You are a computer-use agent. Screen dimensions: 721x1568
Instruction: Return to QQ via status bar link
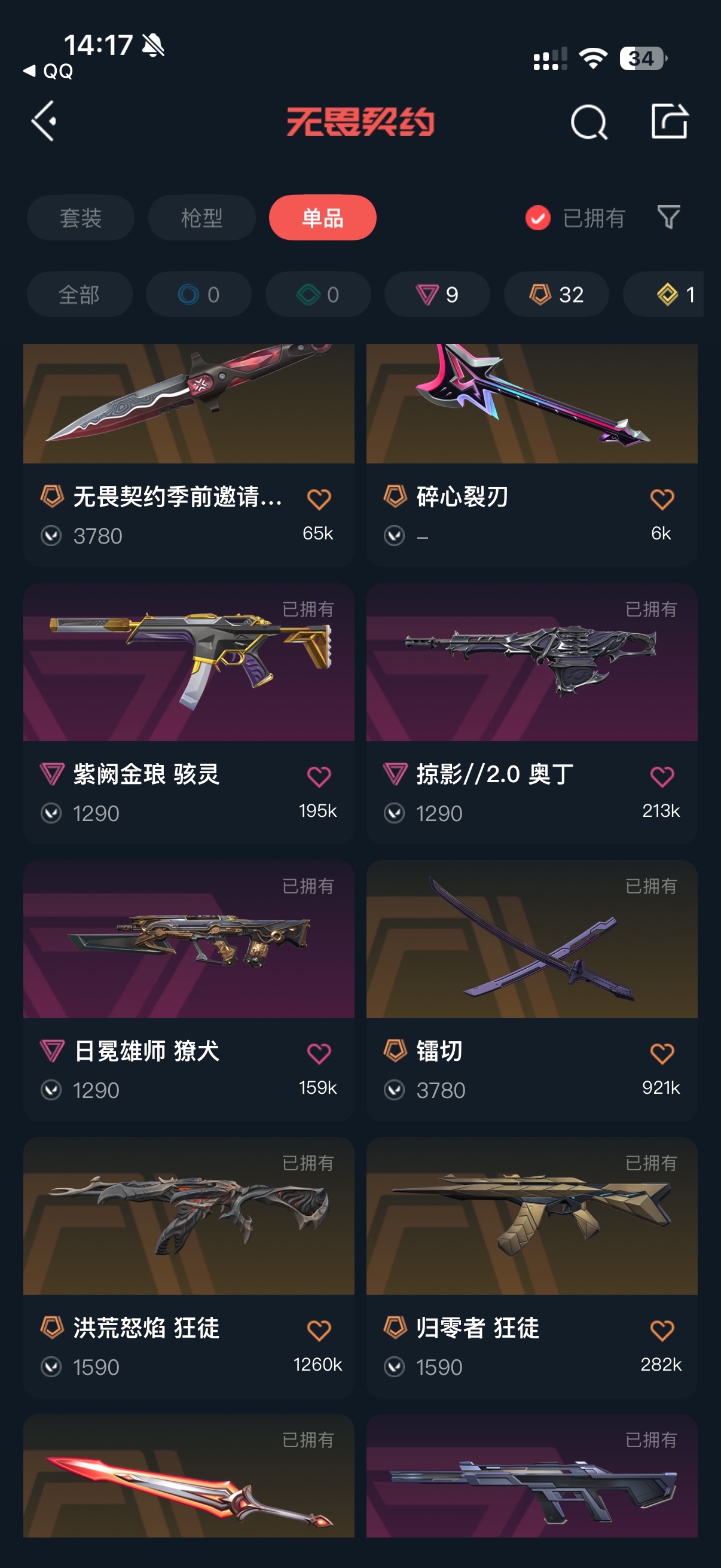click(x=48, y=71)
